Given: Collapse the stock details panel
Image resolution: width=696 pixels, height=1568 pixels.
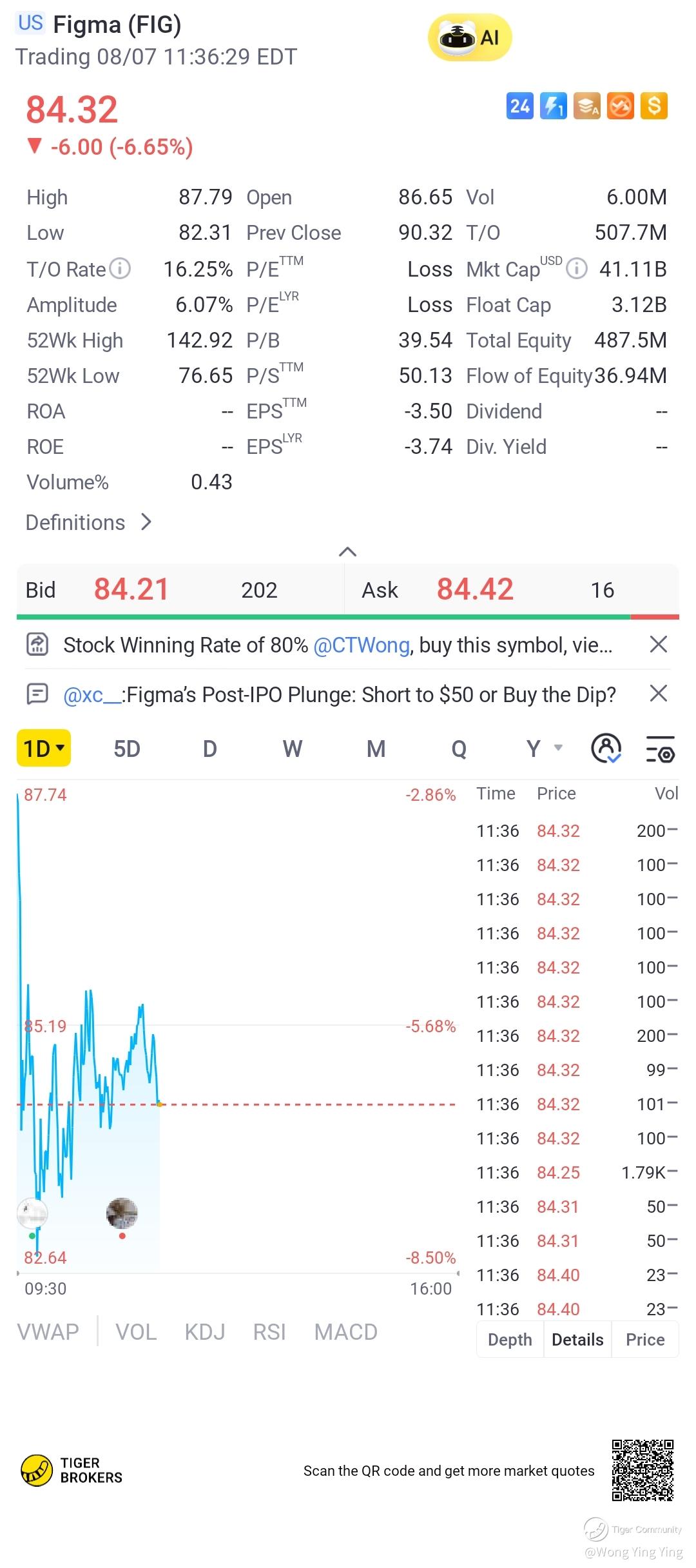Looking at the screenshot, I should point(347,552).
